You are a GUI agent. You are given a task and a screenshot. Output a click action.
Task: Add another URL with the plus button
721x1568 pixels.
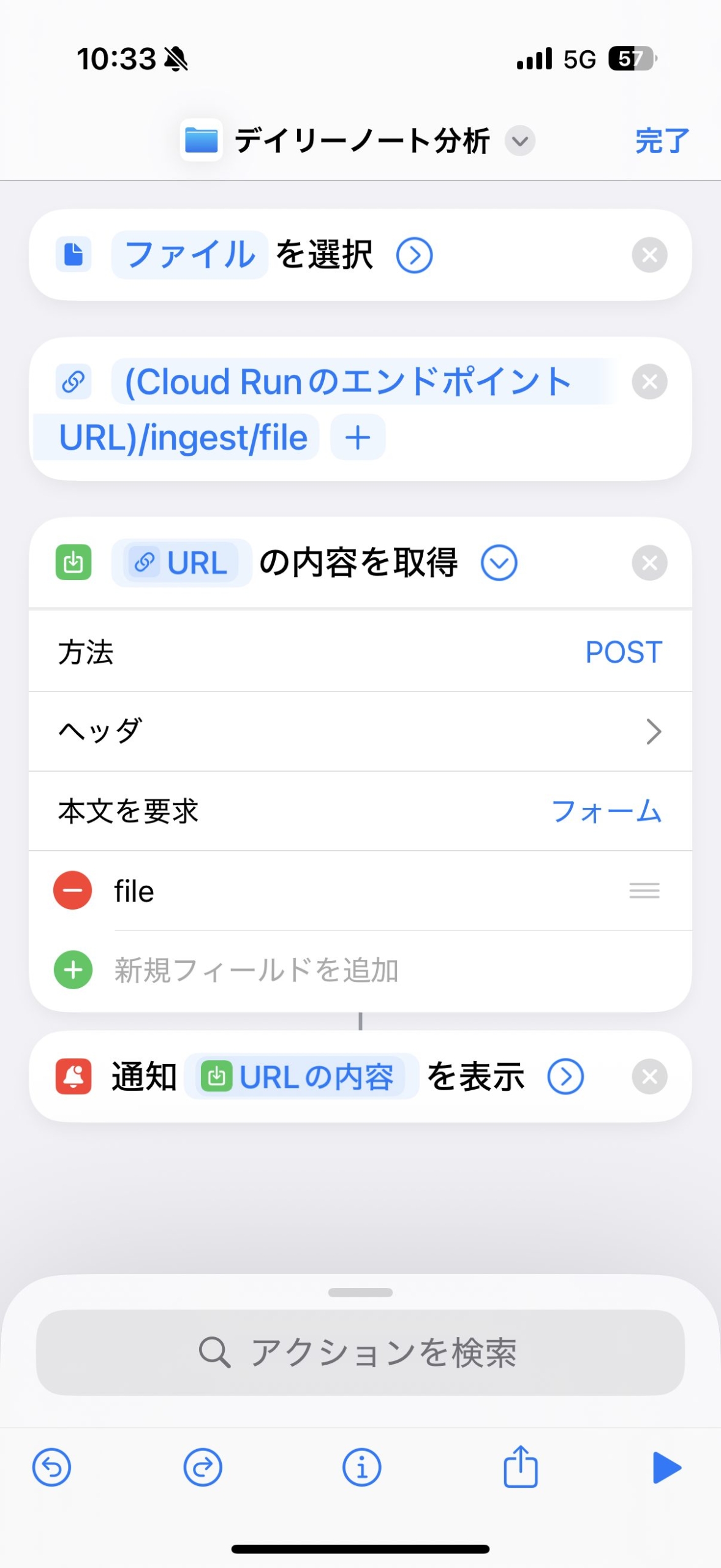pos(358,437)
